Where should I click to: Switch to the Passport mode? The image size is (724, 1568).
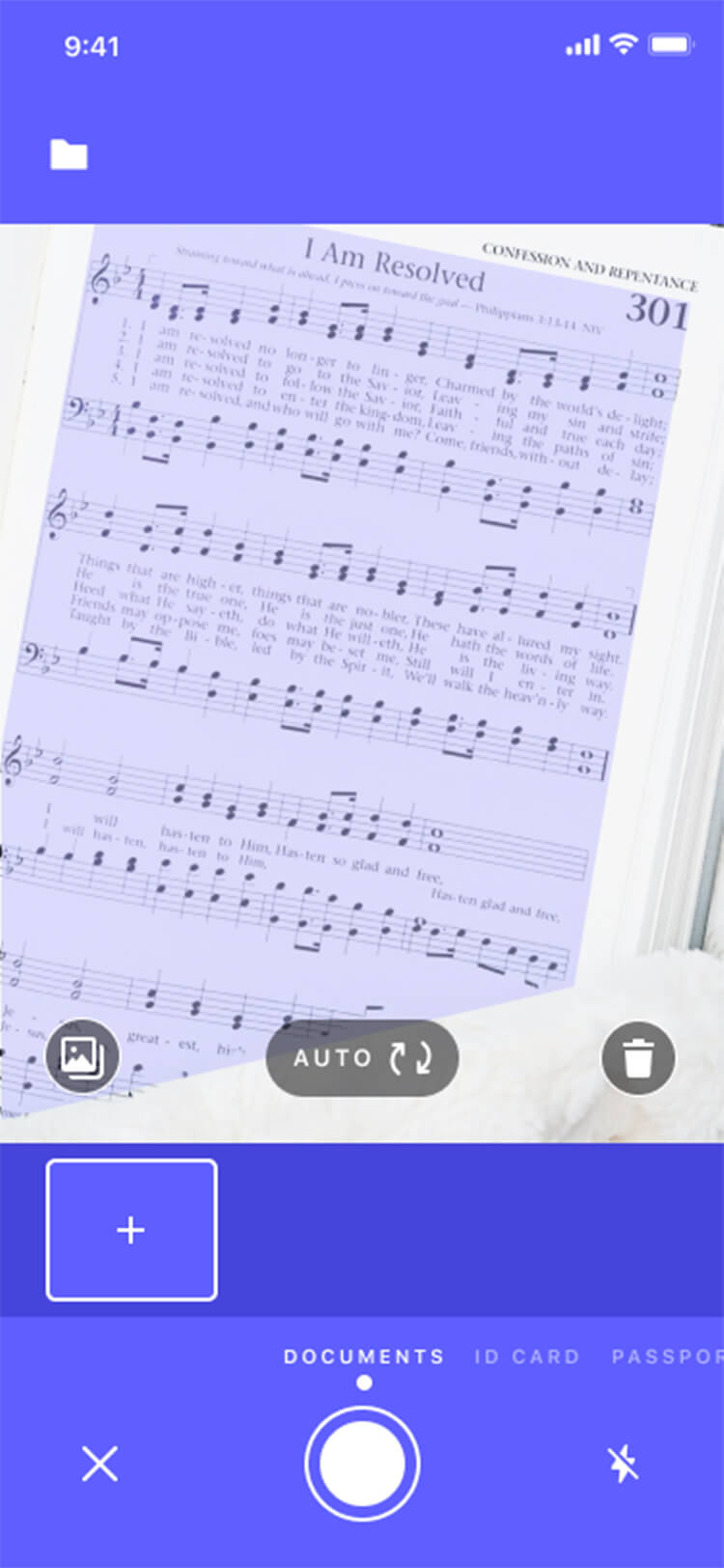click(668, 1357)
